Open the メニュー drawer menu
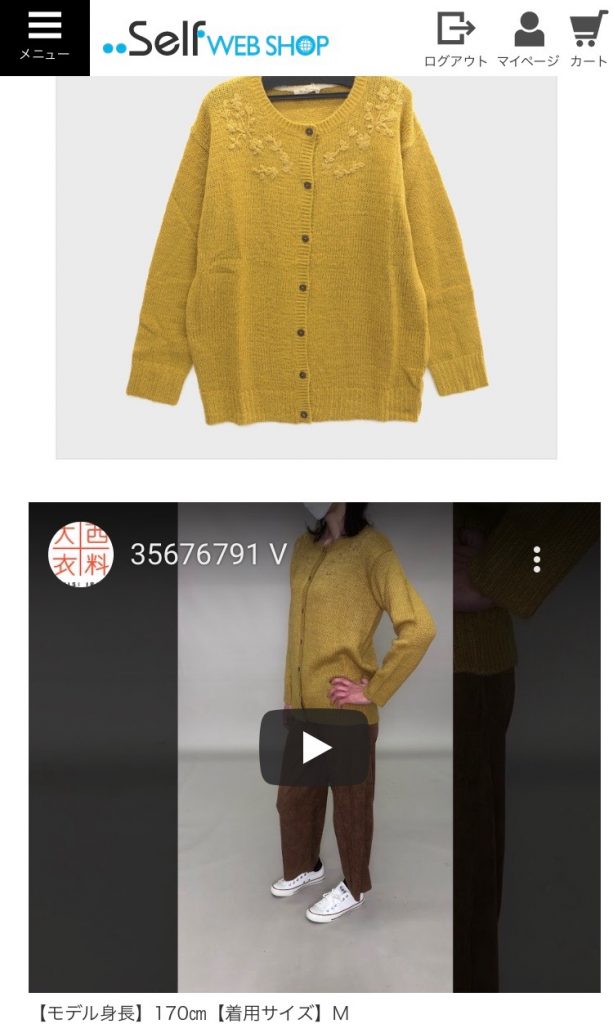 (x=44, y=37)
